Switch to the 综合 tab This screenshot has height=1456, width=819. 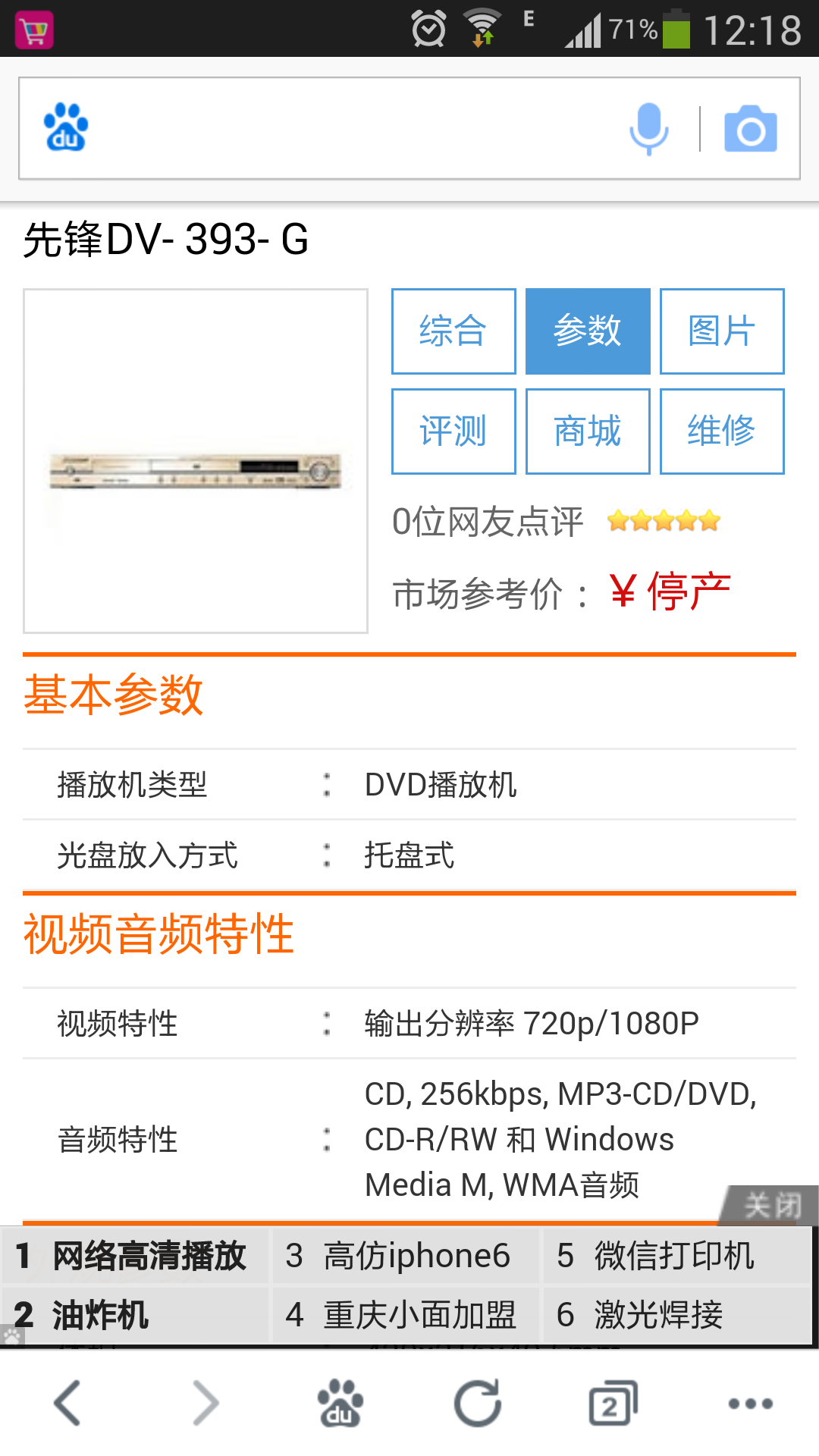(x=453, y=331)
